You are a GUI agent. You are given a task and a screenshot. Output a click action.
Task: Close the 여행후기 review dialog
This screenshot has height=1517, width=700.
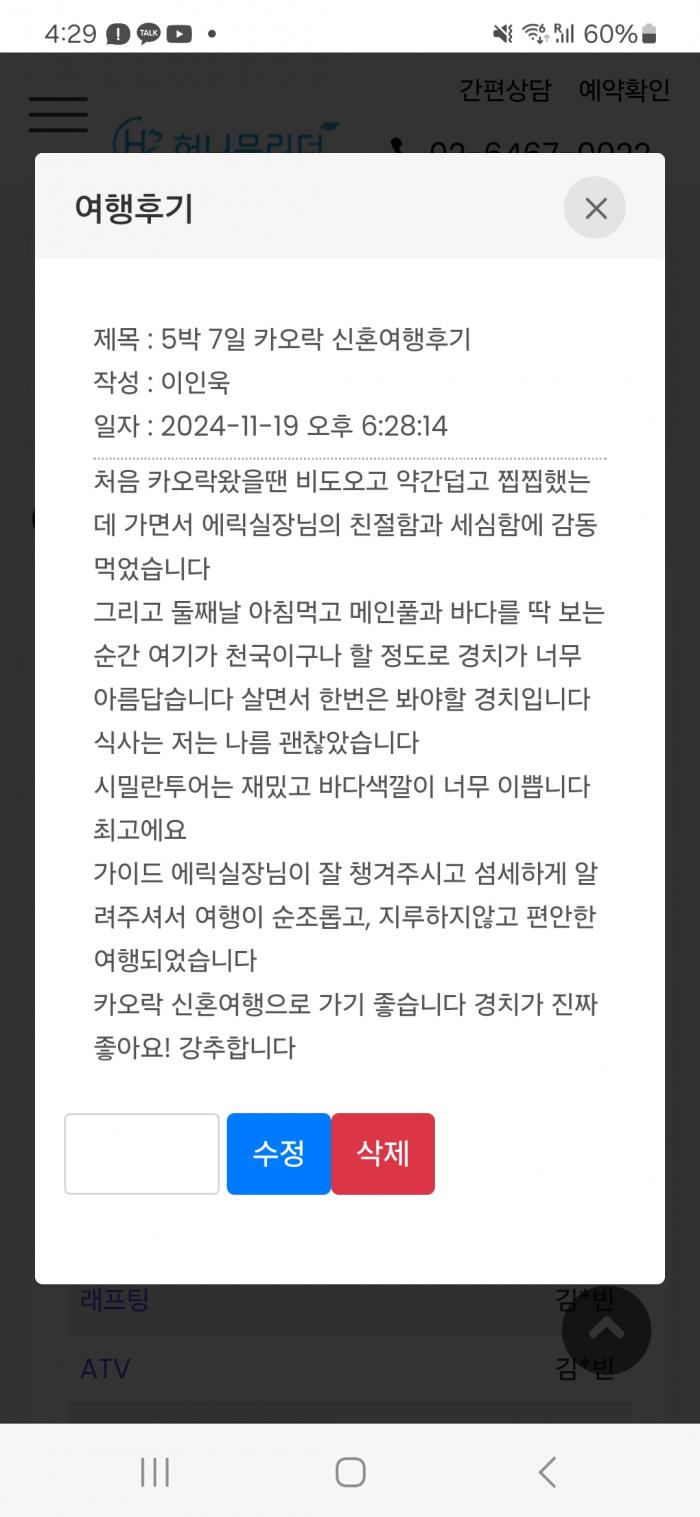pyautogui.click(x=595, y=208)
